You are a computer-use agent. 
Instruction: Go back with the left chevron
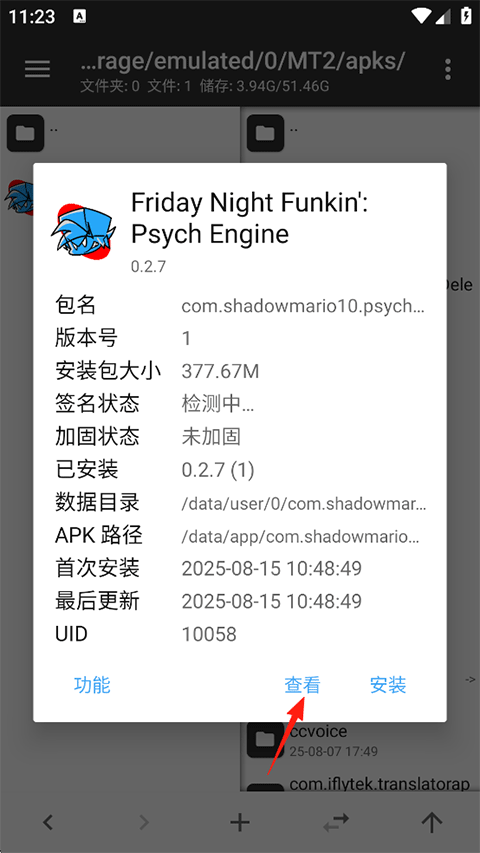click(48, 822)
